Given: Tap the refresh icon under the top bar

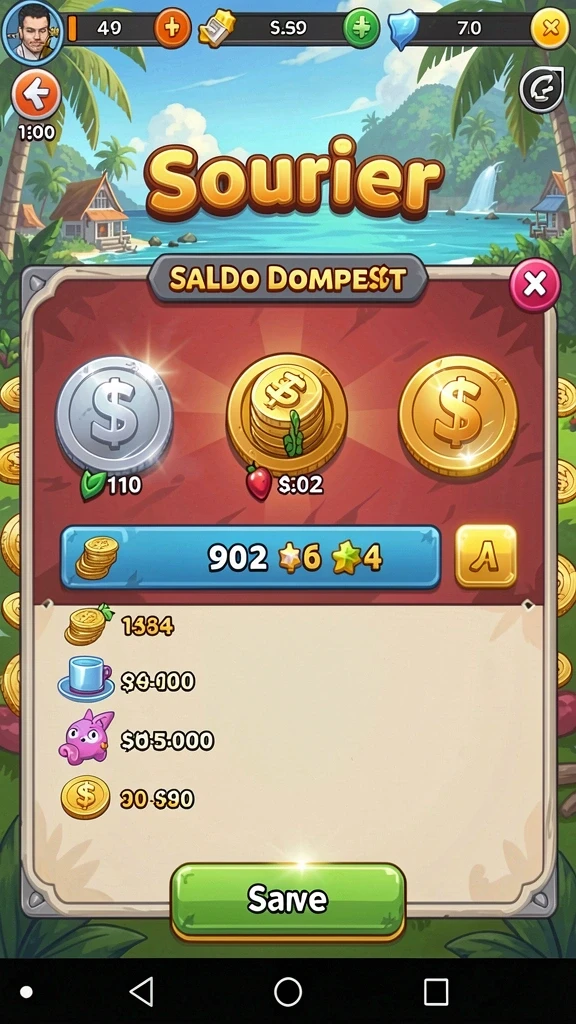Looking at the screenshot, I should [541, 89].
